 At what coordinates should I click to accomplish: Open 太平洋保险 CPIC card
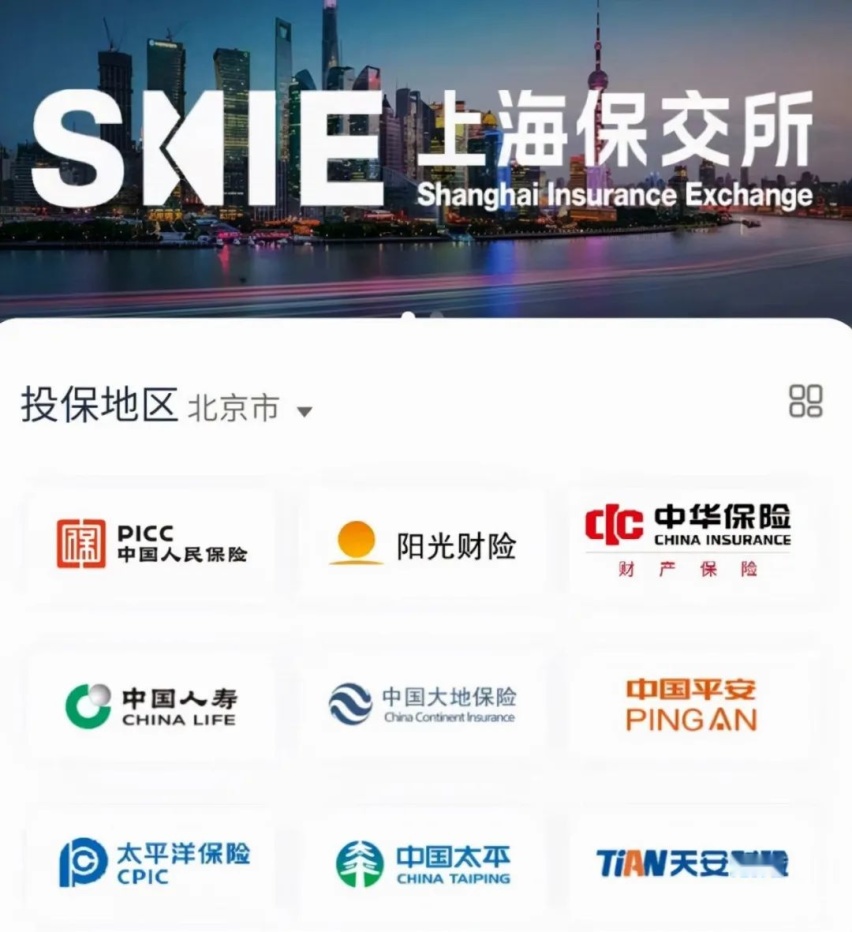coord(152,863)
